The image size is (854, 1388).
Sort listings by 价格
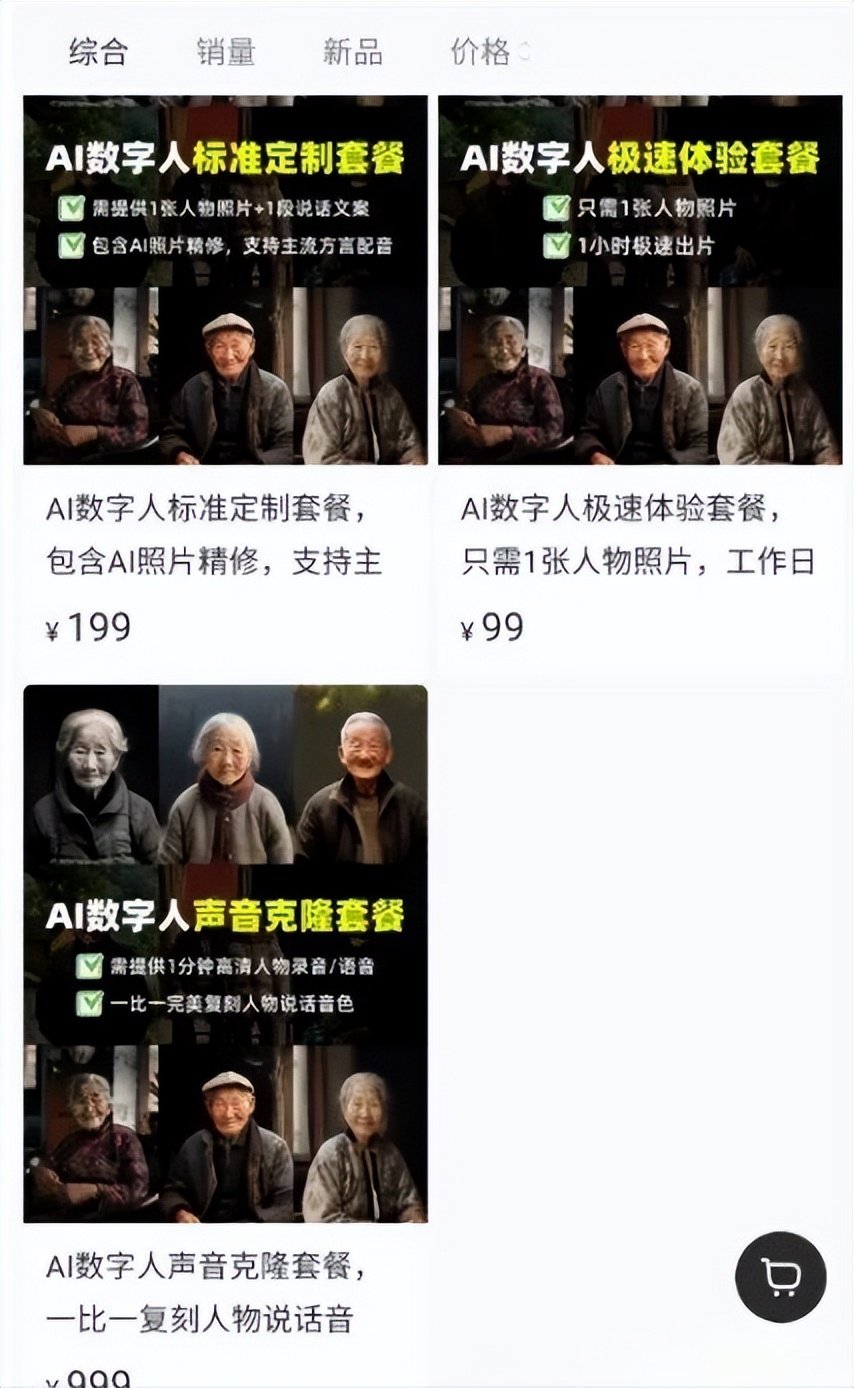[483, 52]
